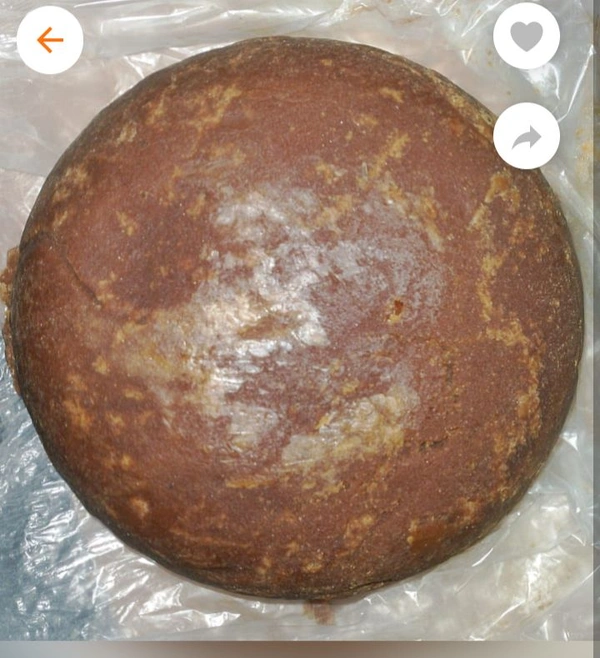Share this listing
The image size is (600, 658).
[526, 136]
